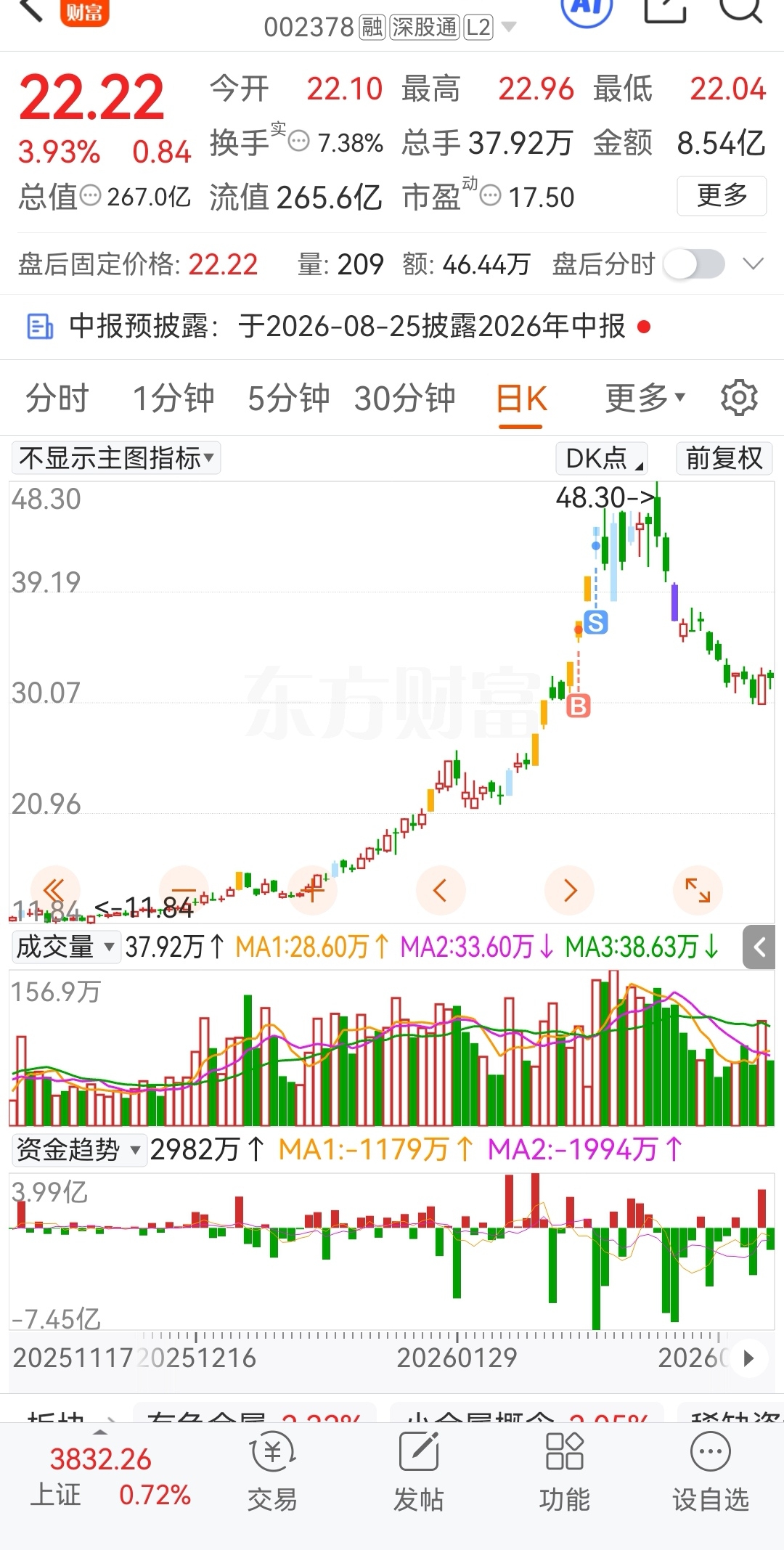Change the 前复权 adjustment setting
Screen dimensions: 784x1550
tap(724, 458)
